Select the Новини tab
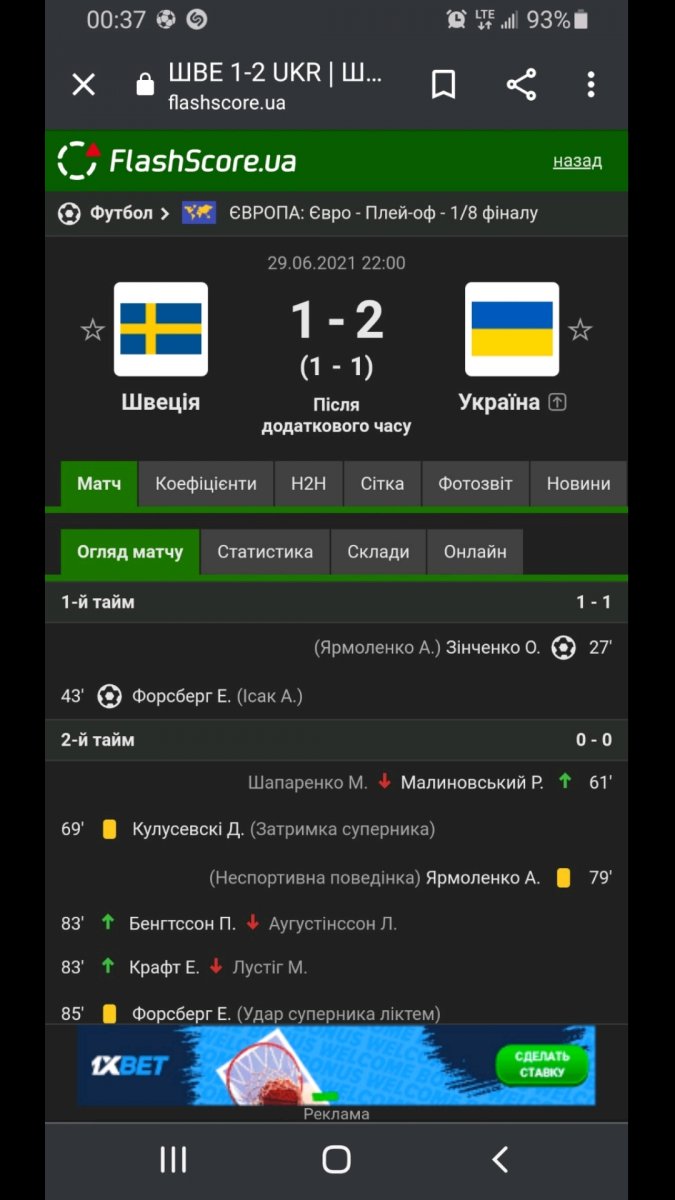This screenshot has width=675, height=1200. coord(578,484)
